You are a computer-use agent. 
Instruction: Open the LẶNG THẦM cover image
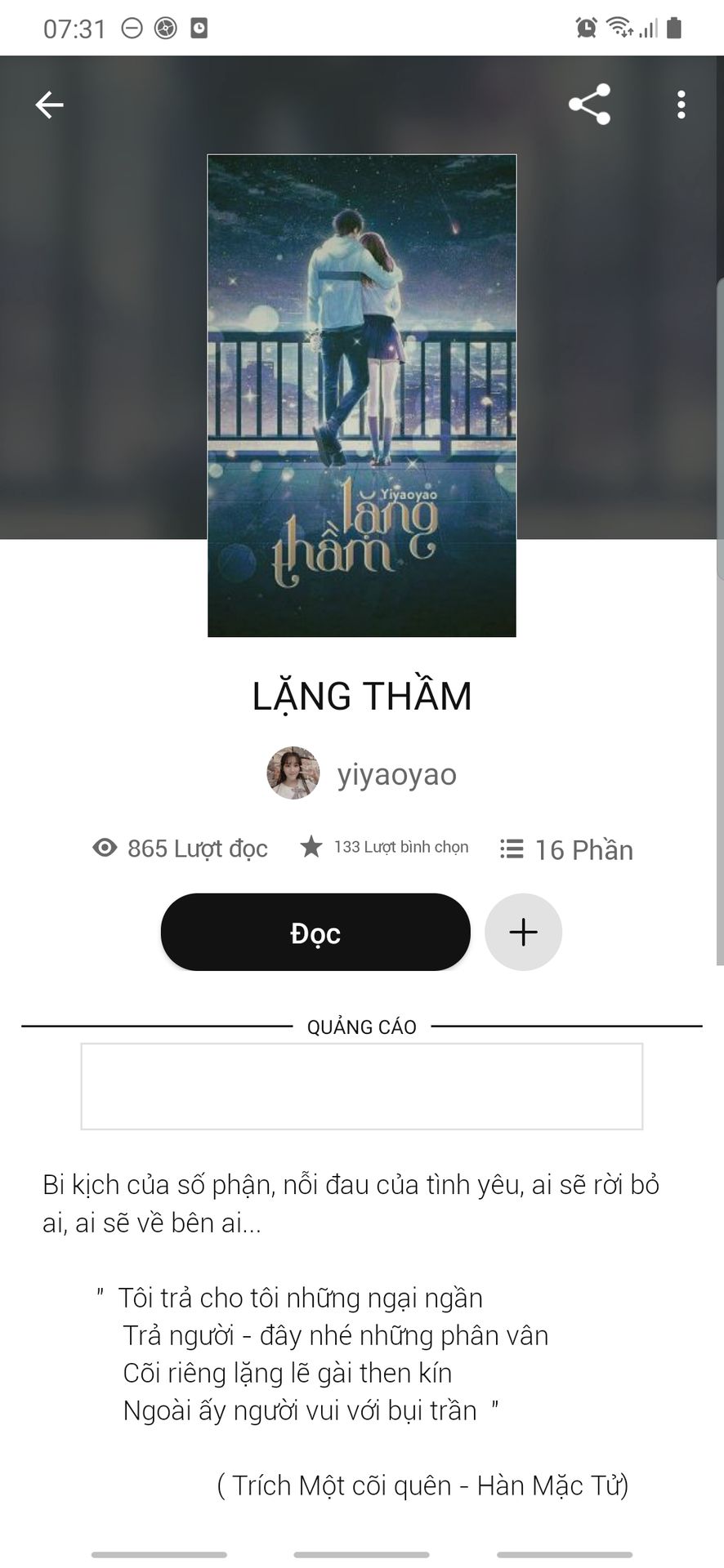362,395
